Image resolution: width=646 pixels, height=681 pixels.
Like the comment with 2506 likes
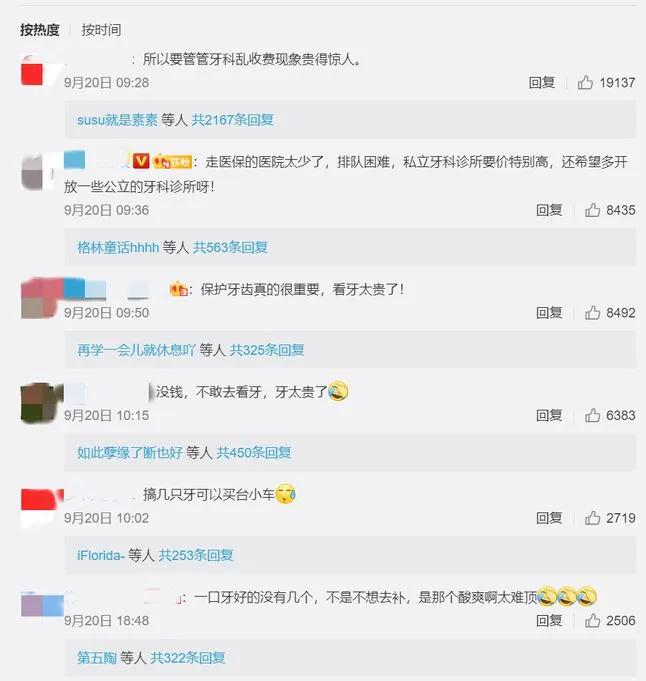593,621
